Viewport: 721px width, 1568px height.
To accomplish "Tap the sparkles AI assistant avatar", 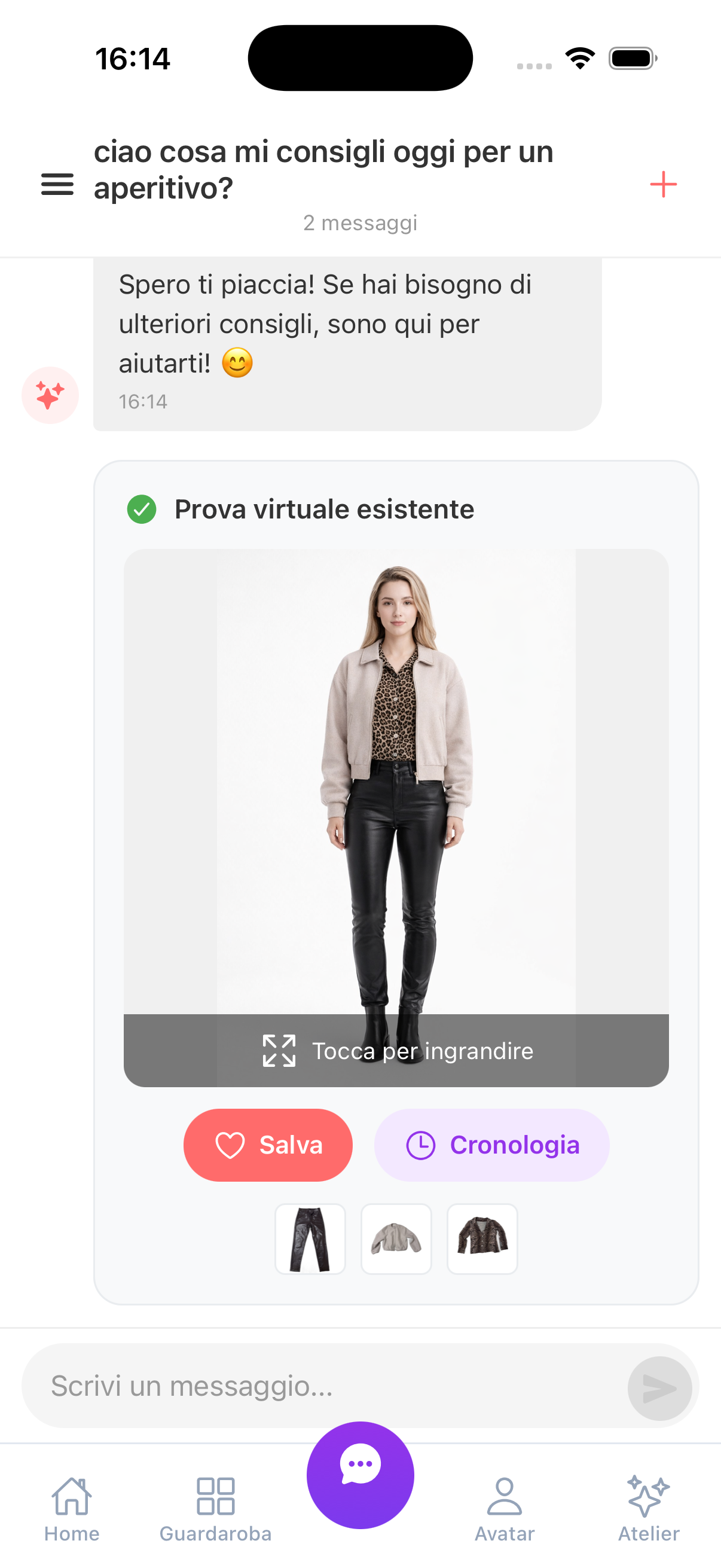I will [x=50, y=395].
